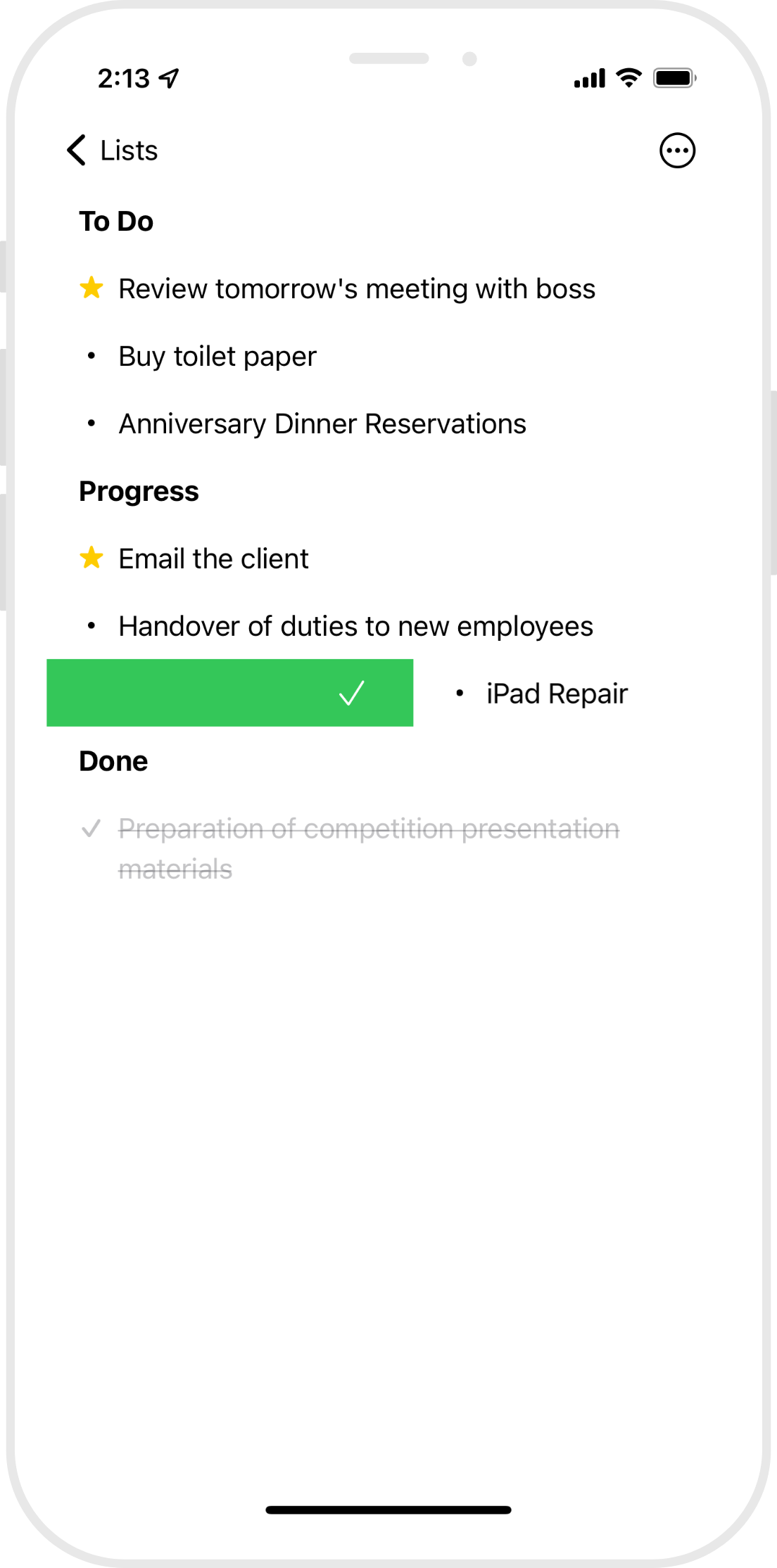Go back to Lists

[113, 151]
